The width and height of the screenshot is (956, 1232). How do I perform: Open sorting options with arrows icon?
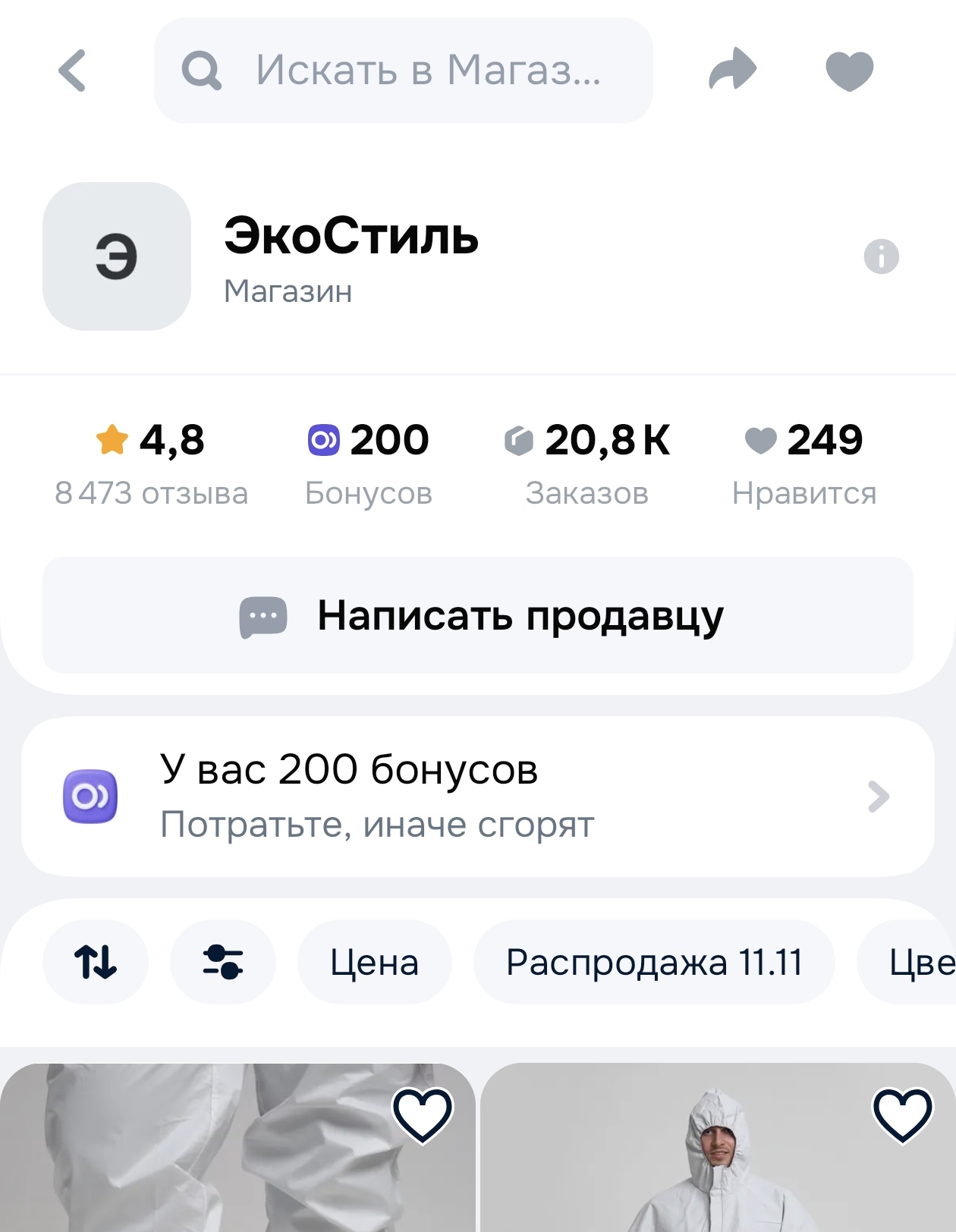[96, 962]
